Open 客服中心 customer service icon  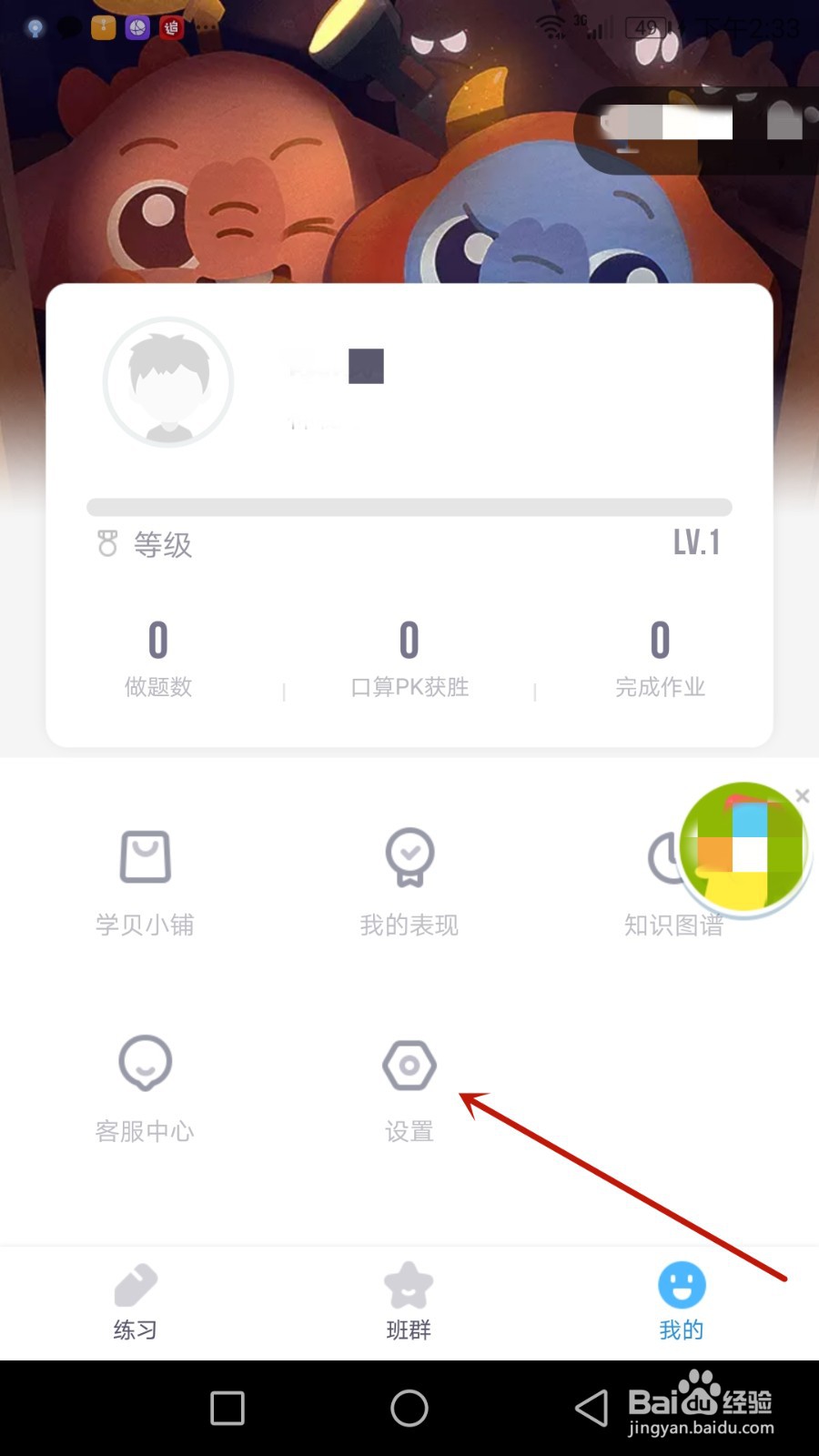(144, 1085)
